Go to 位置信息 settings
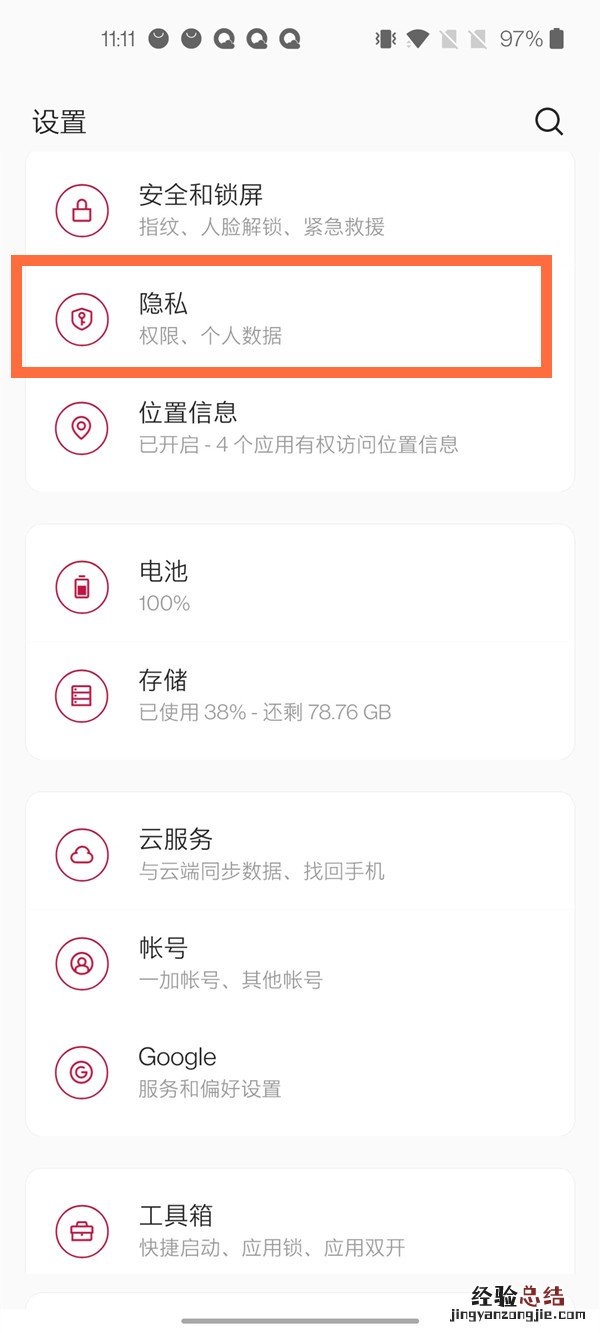Screen dimensions: 600x1333 pyautogui.click(x=300, y=427)
